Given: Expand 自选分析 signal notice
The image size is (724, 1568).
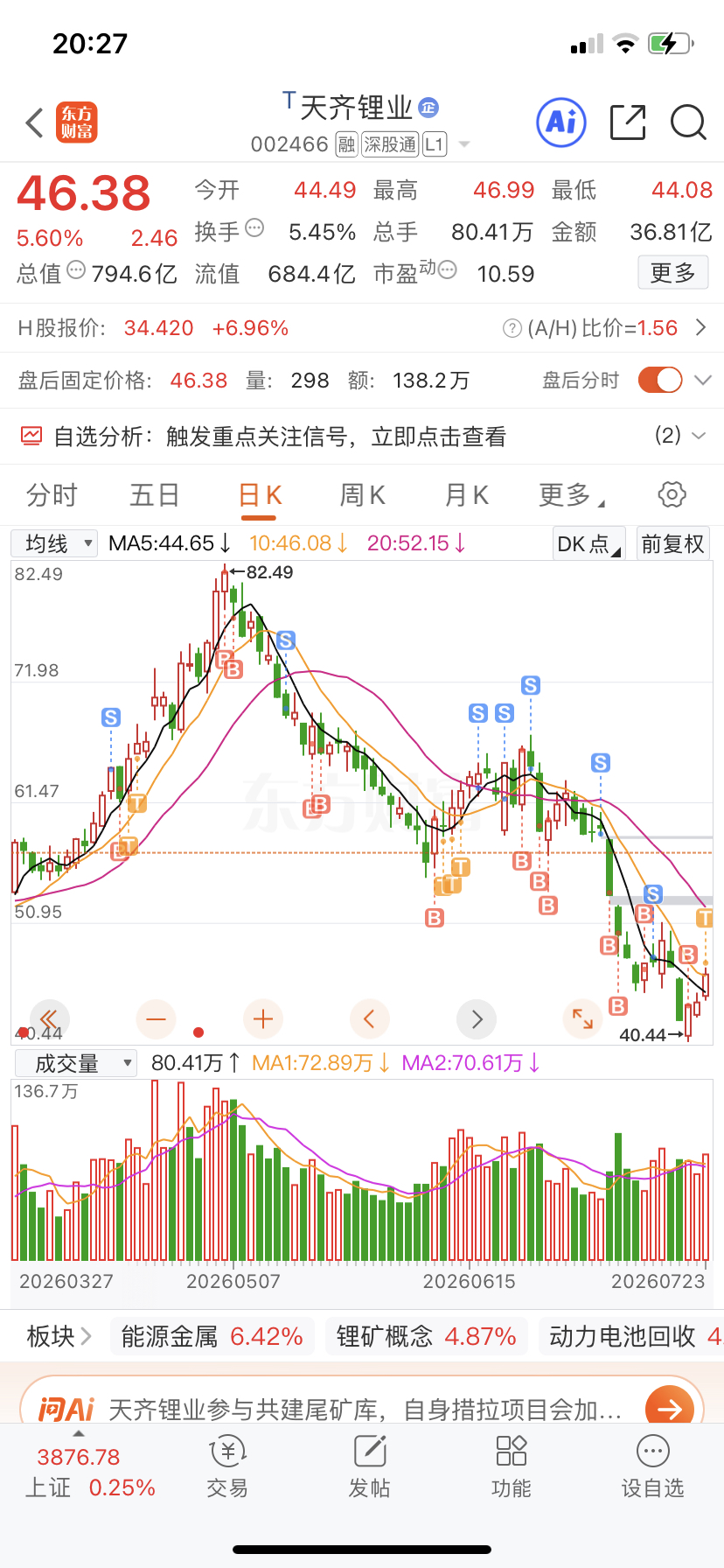Looking at the screenshot, I should pyautogui.click(x=362, y=436).
